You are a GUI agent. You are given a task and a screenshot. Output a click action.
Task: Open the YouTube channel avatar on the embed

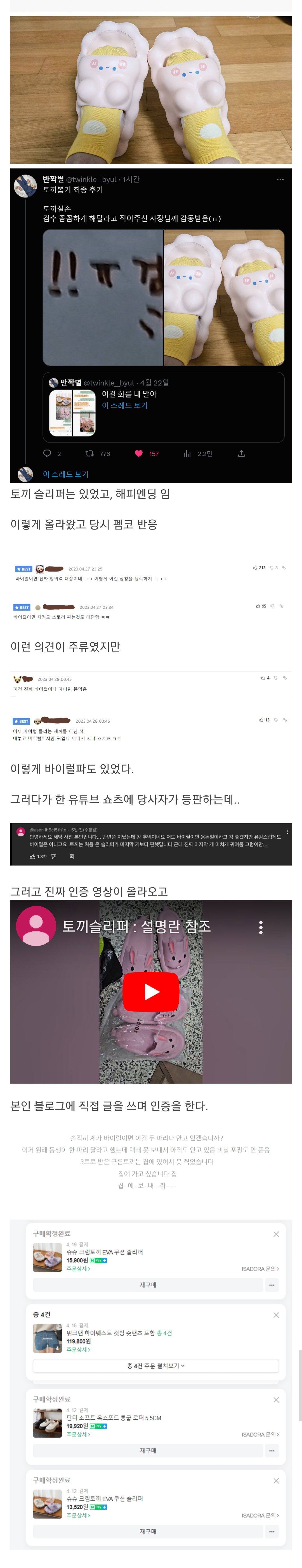[x=36, y=927]
